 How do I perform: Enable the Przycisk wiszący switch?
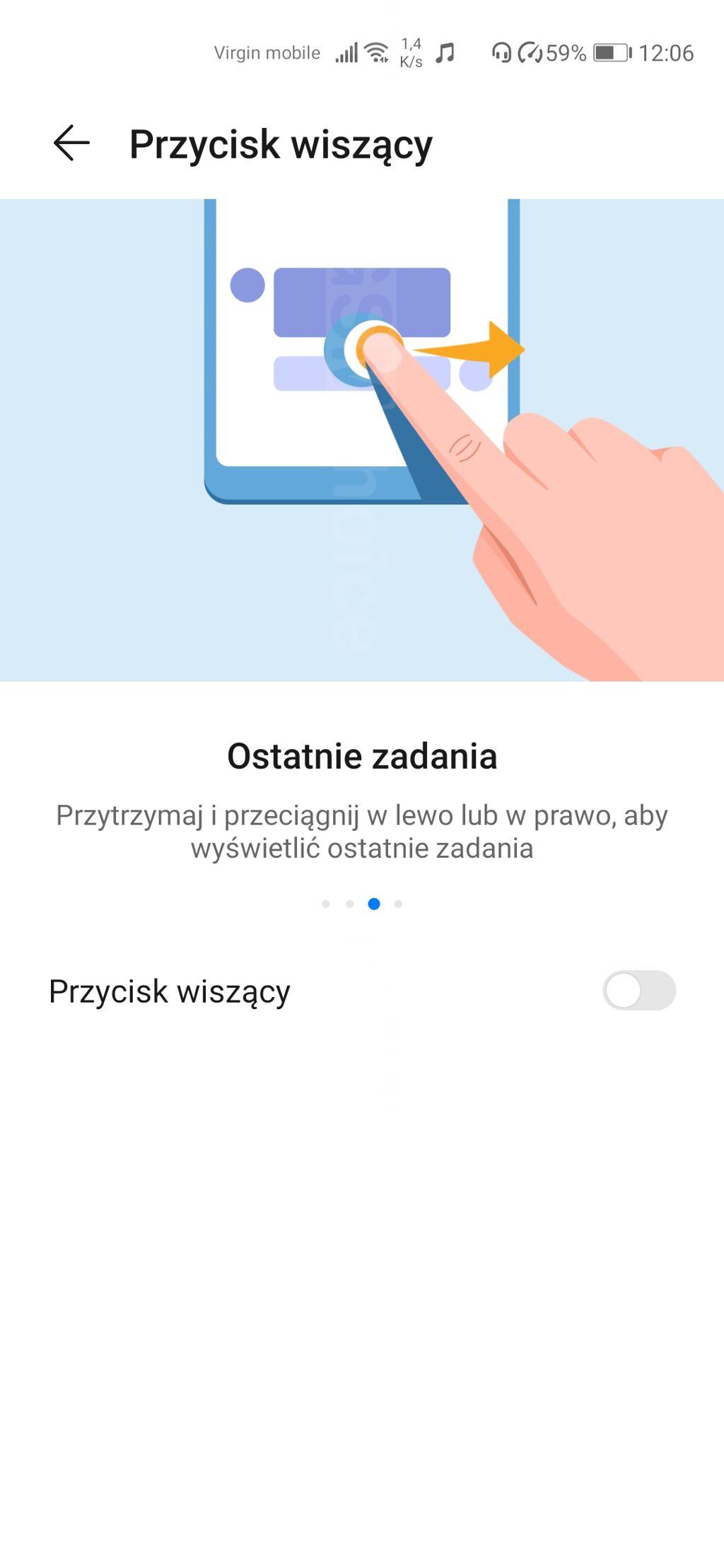(638, 990)
